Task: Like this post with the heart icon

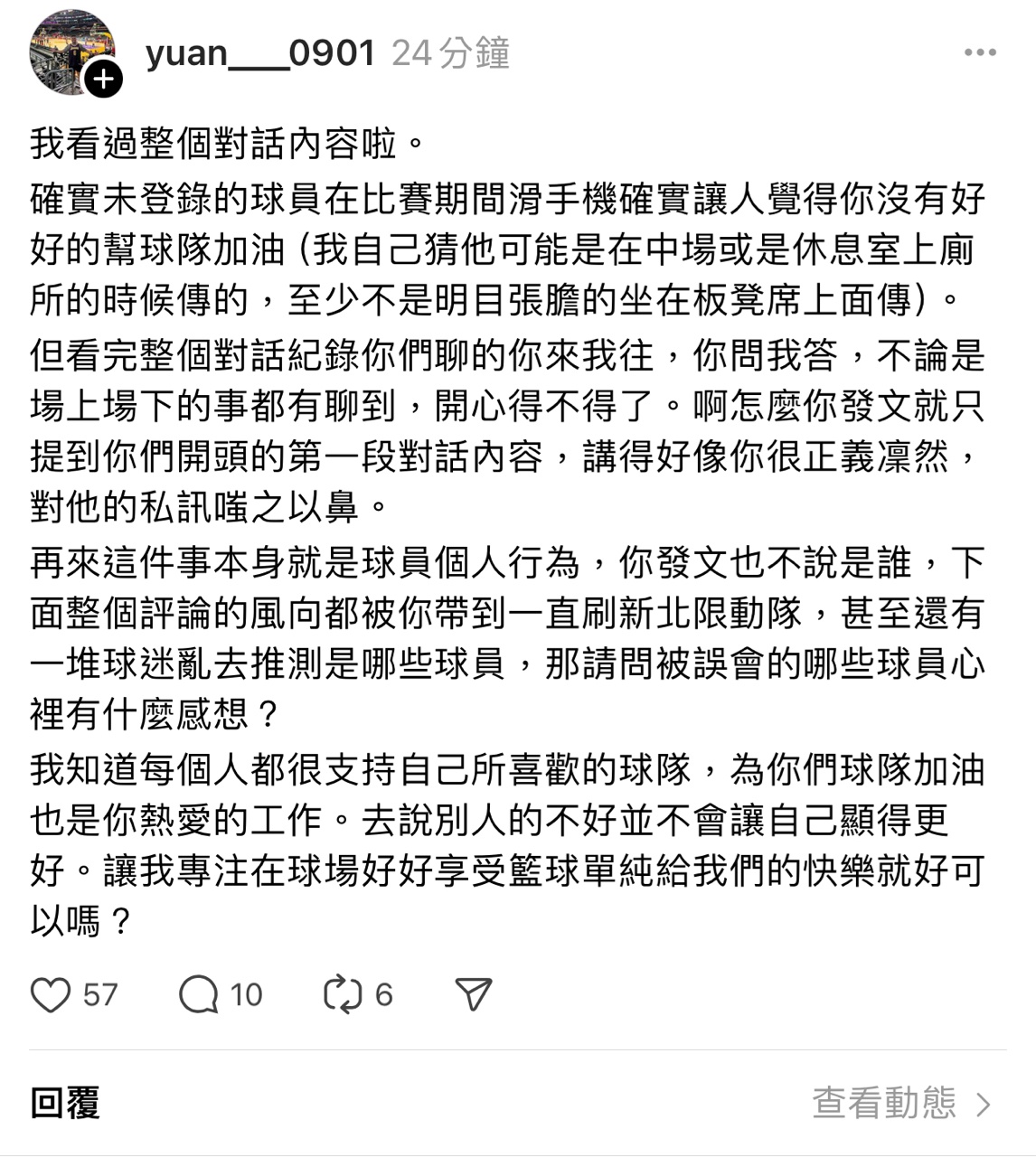Action: tap(51, 995)
